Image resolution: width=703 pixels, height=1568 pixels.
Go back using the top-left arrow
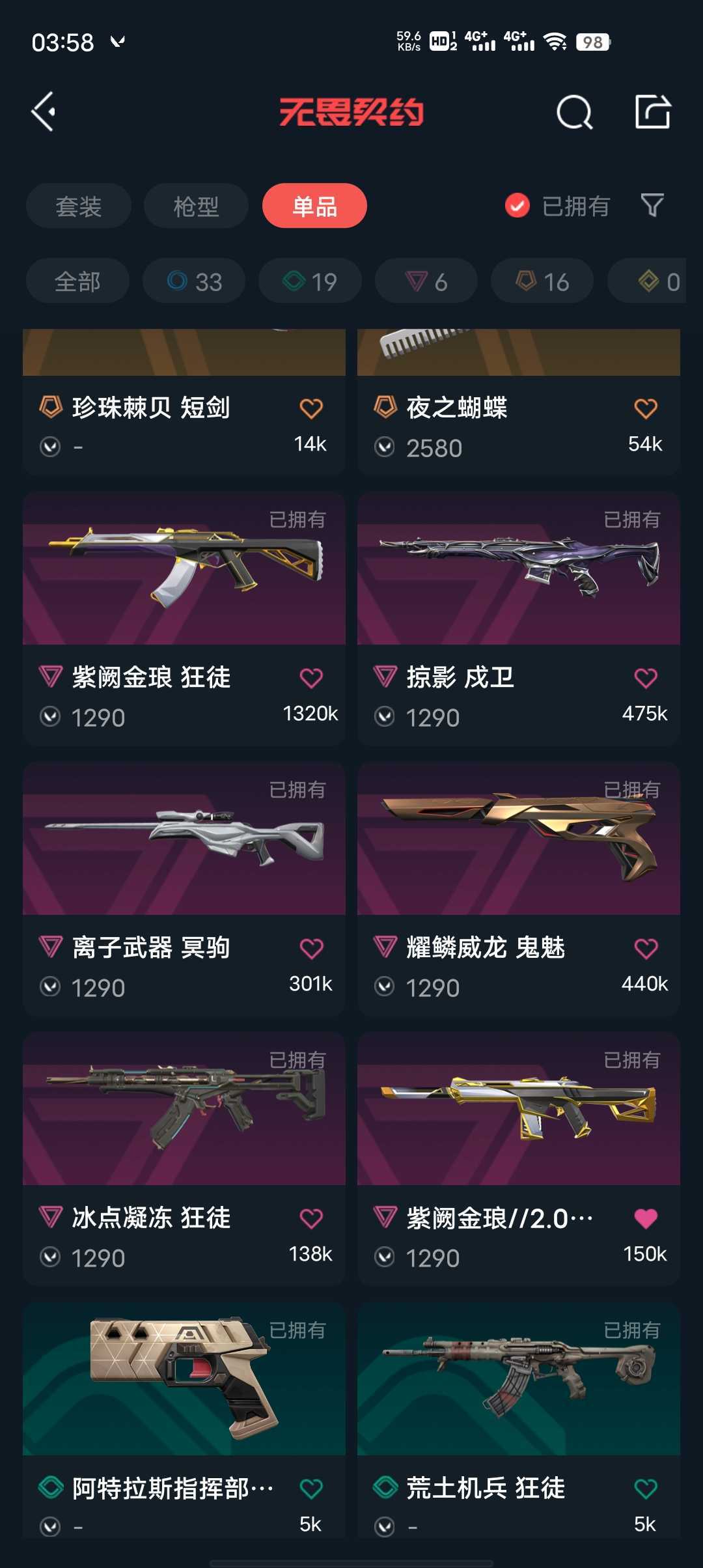[x=44, y=112]
